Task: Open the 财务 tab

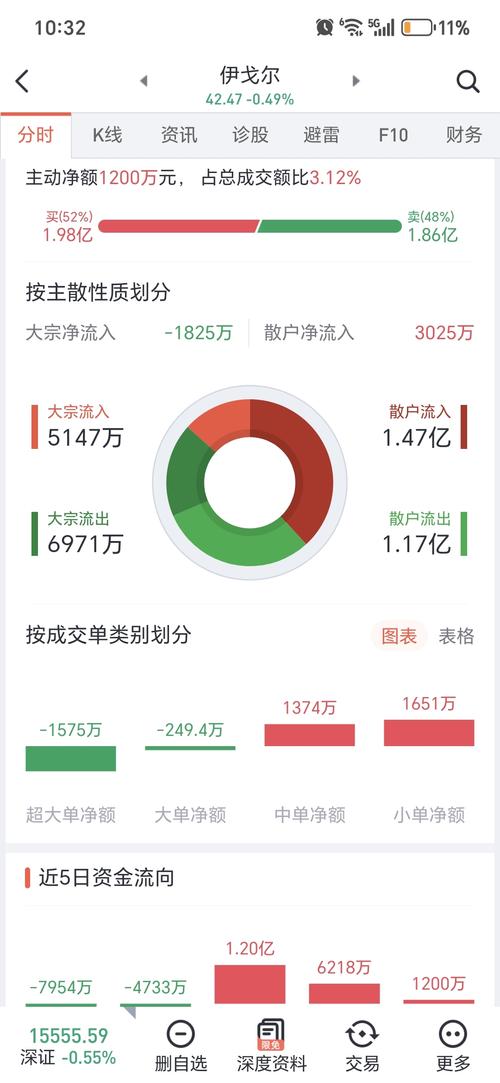Action: click(463, 135)
